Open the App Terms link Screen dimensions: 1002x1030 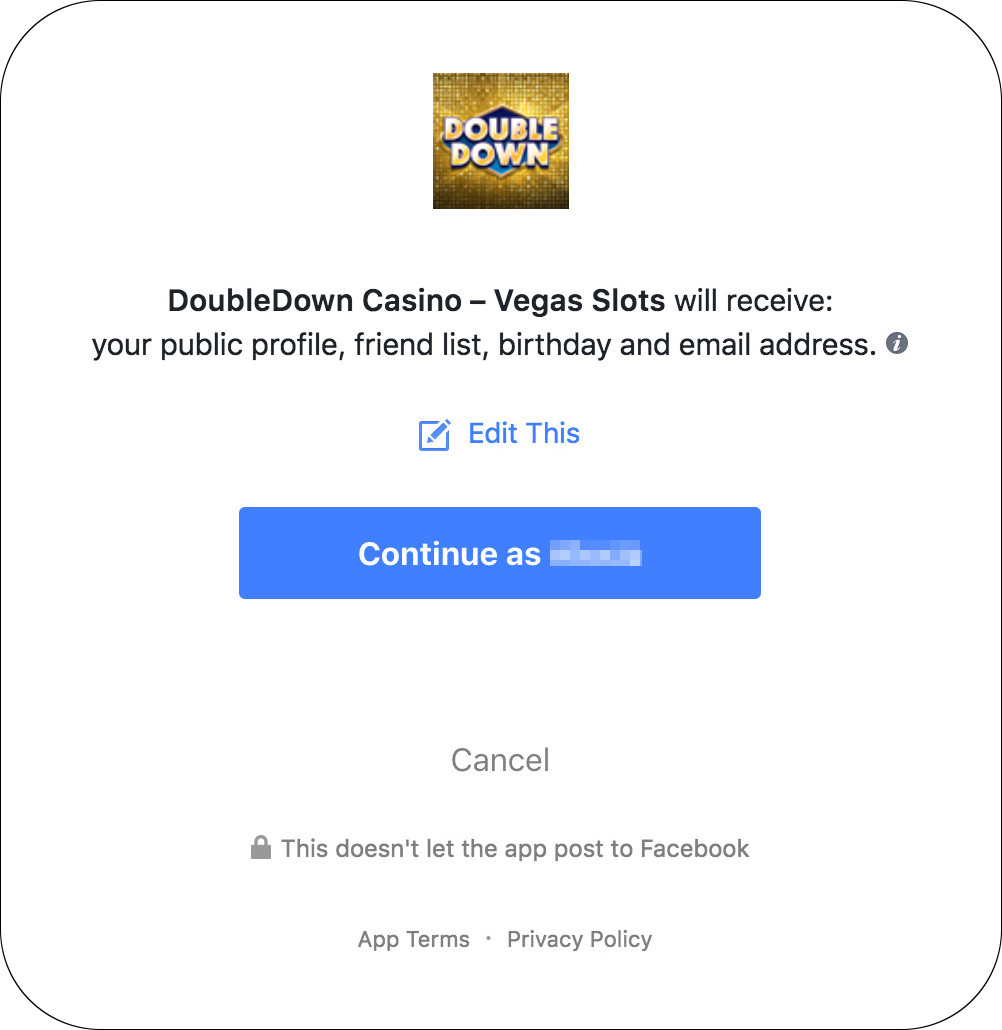413,939
